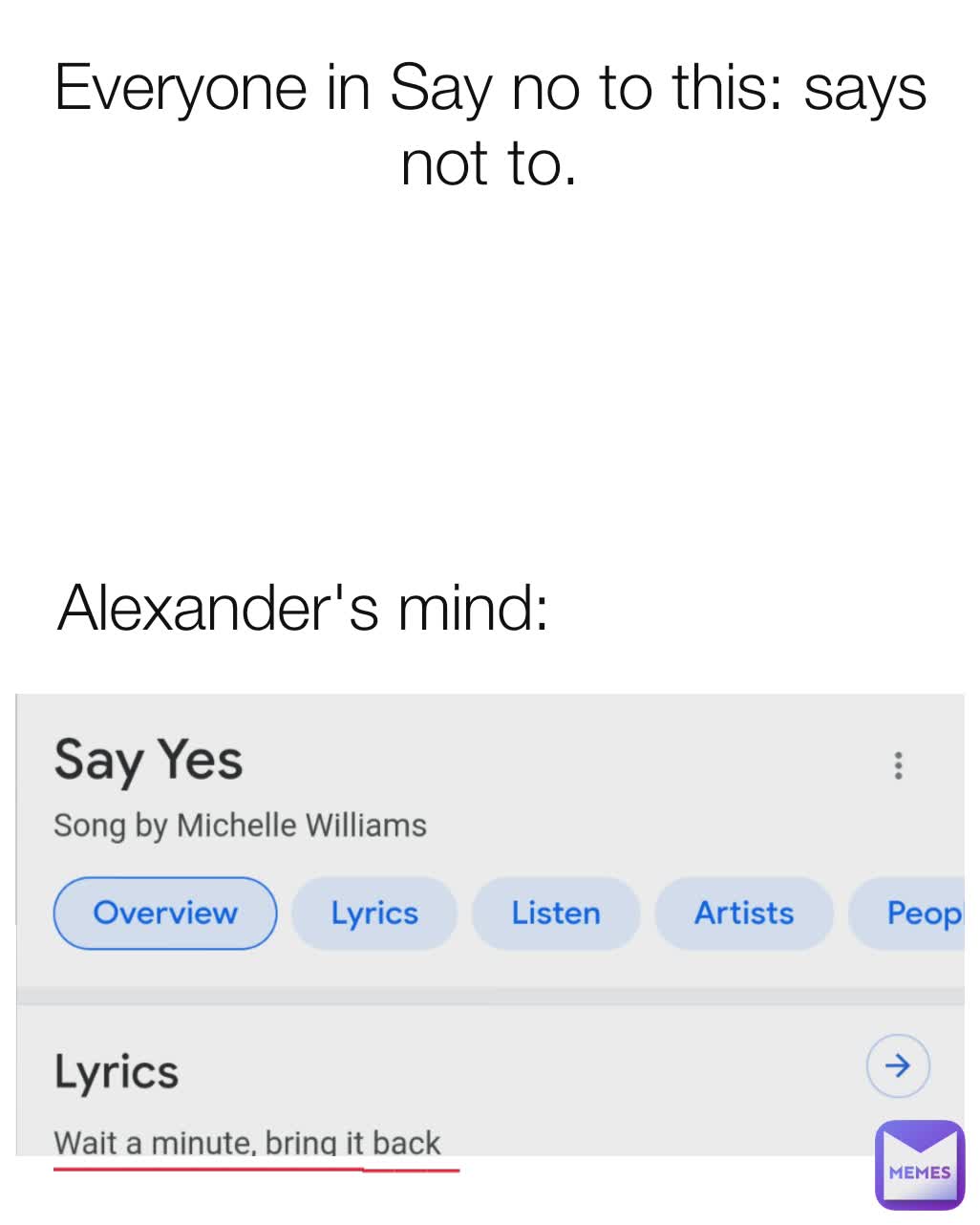The width and height of the screenshot is (980, 1225).
Task: Click "Song by Michelle Williams" subtitle
Action: tap(240, 825)
